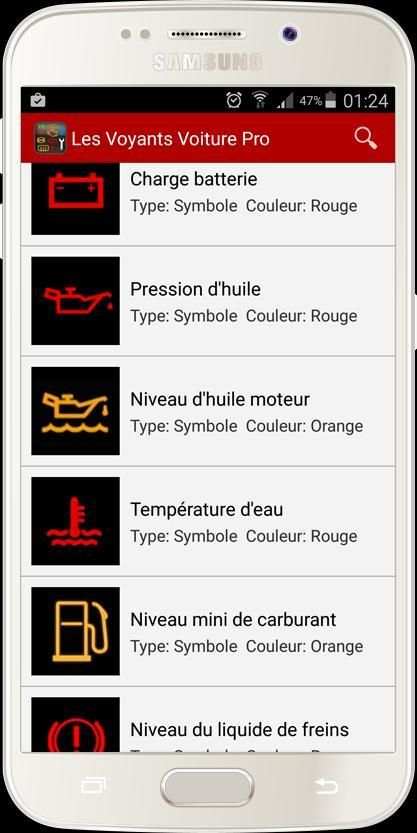
Task: Select Niveau d'huile moteur
Action: pos(208,412)
